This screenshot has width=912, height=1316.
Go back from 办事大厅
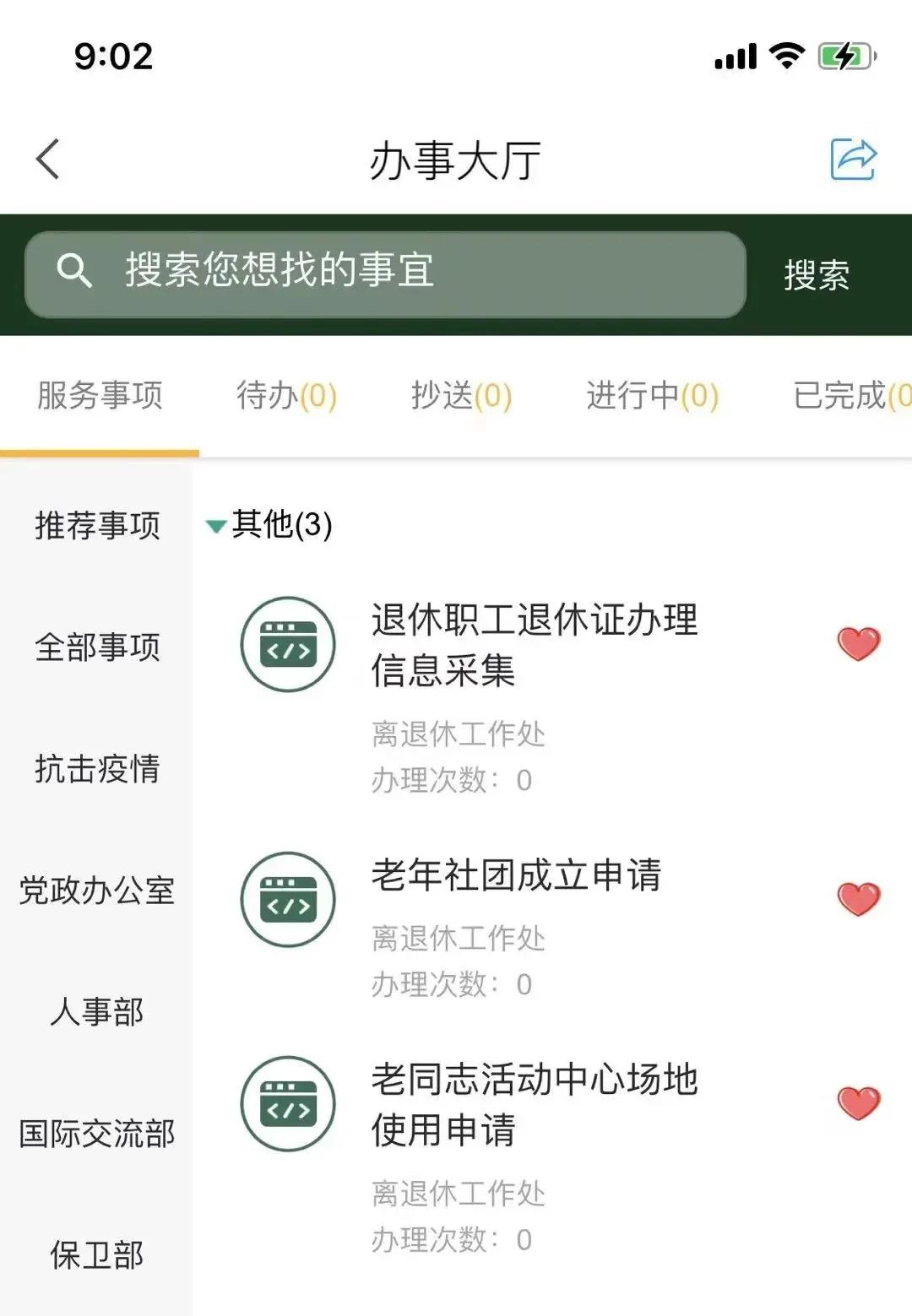pos(48,160)
